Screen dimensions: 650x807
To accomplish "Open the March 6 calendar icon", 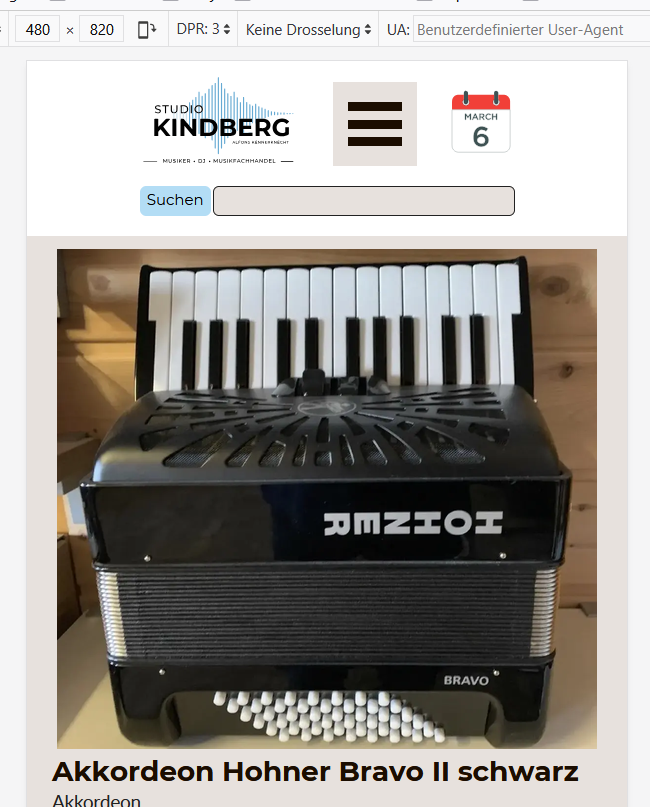I will pos(481,122).
